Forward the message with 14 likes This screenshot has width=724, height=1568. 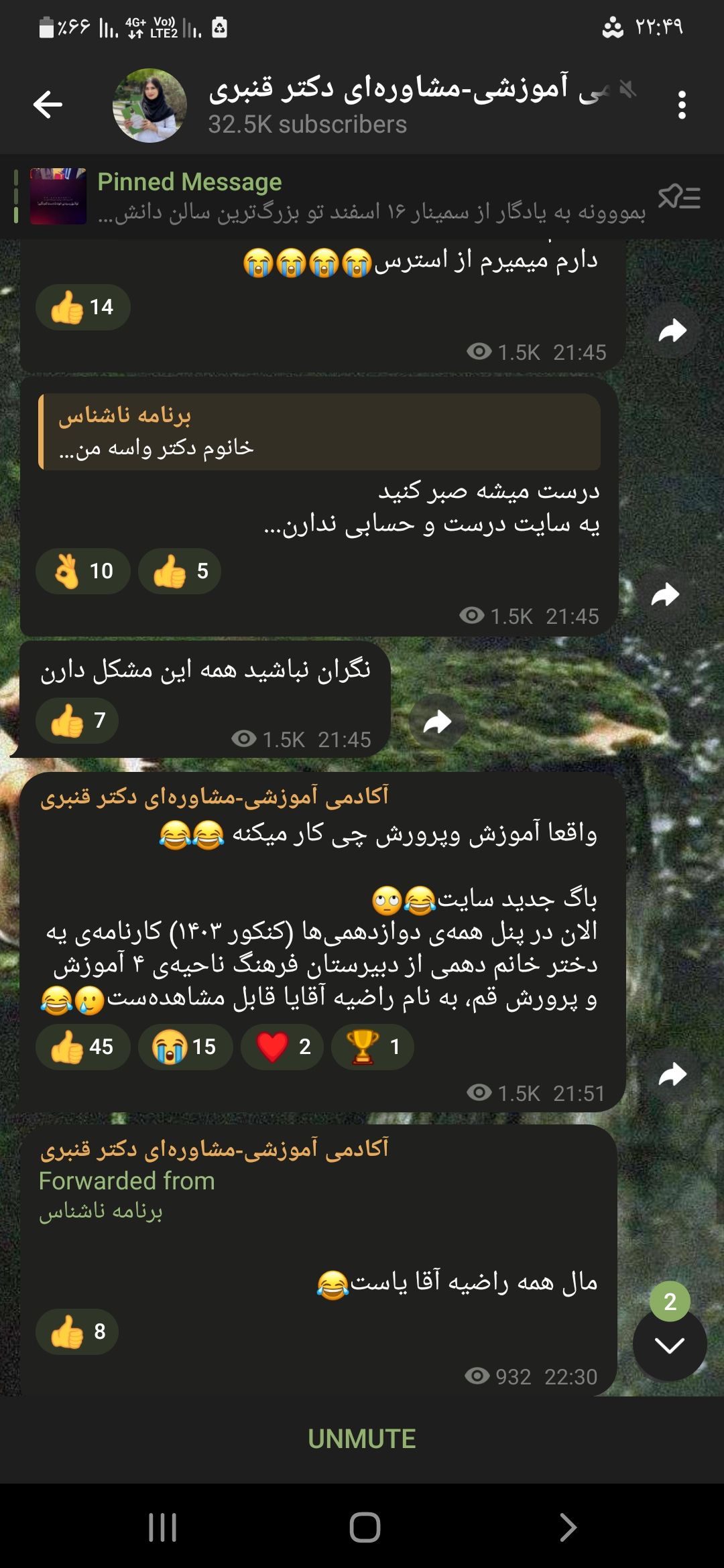click(x=672, y=330)
